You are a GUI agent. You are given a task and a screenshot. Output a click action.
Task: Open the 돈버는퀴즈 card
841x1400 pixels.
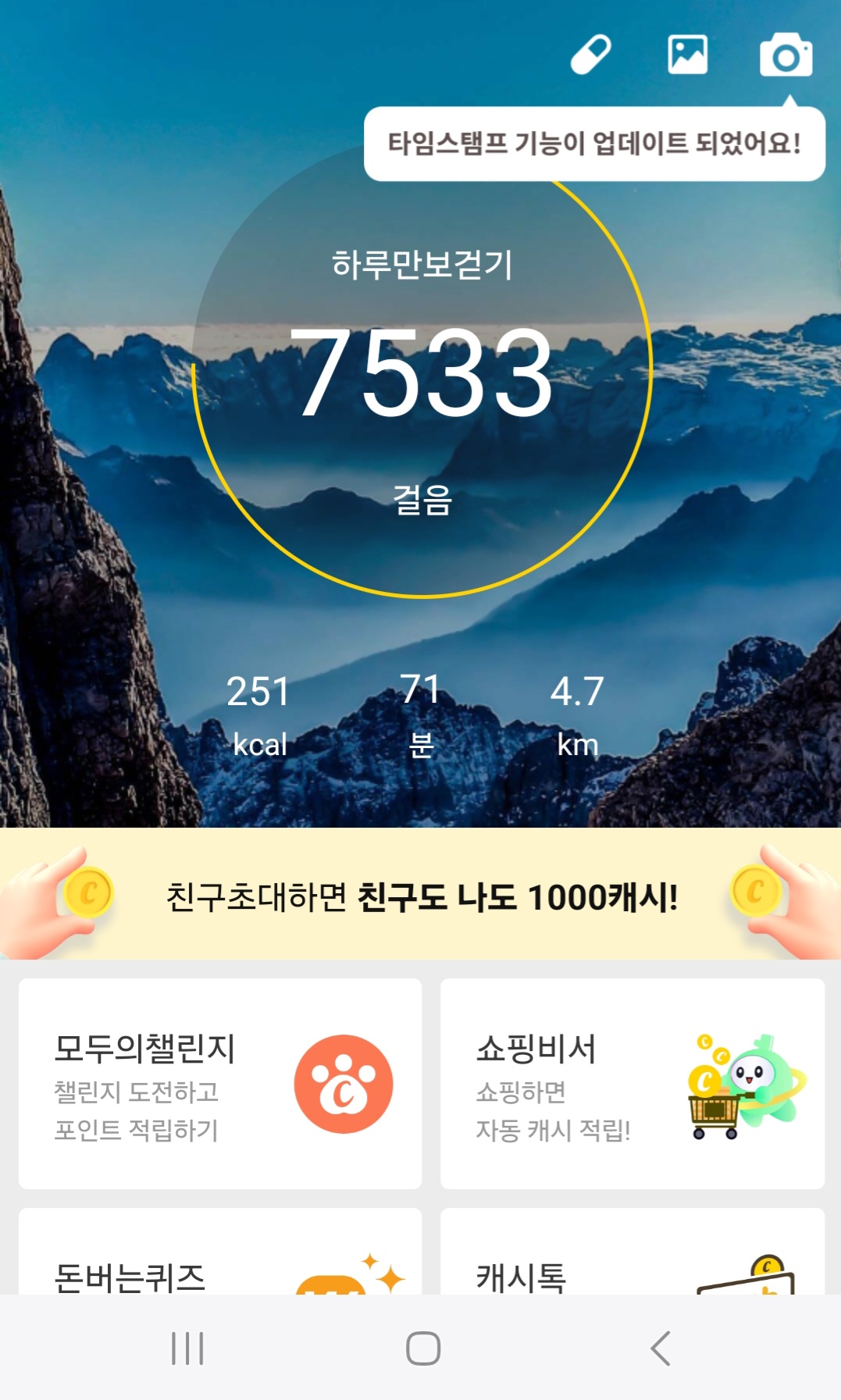coord(219,1253)
